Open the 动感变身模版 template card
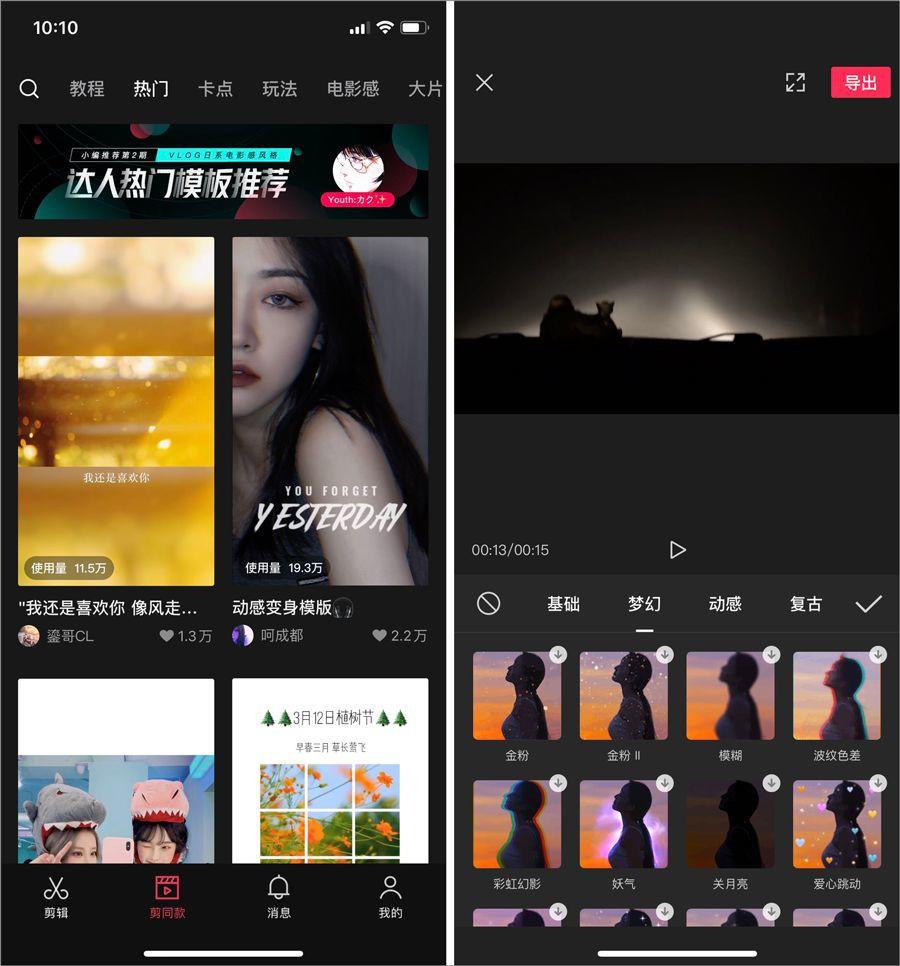Screen dimensions: 900x966 click(x=330, y=411)
